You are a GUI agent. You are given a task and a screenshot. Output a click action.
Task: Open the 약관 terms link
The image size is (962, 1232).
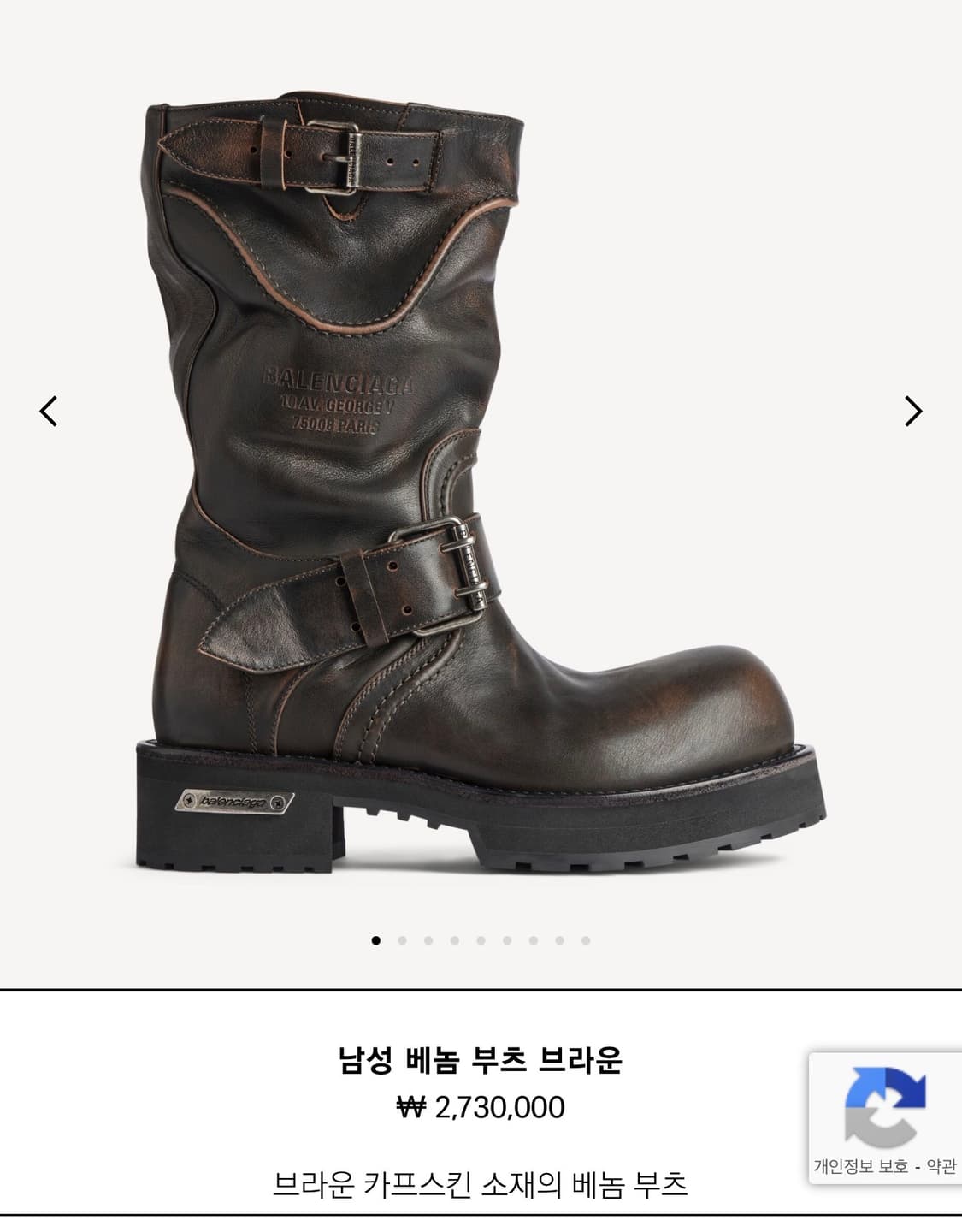941,1164
